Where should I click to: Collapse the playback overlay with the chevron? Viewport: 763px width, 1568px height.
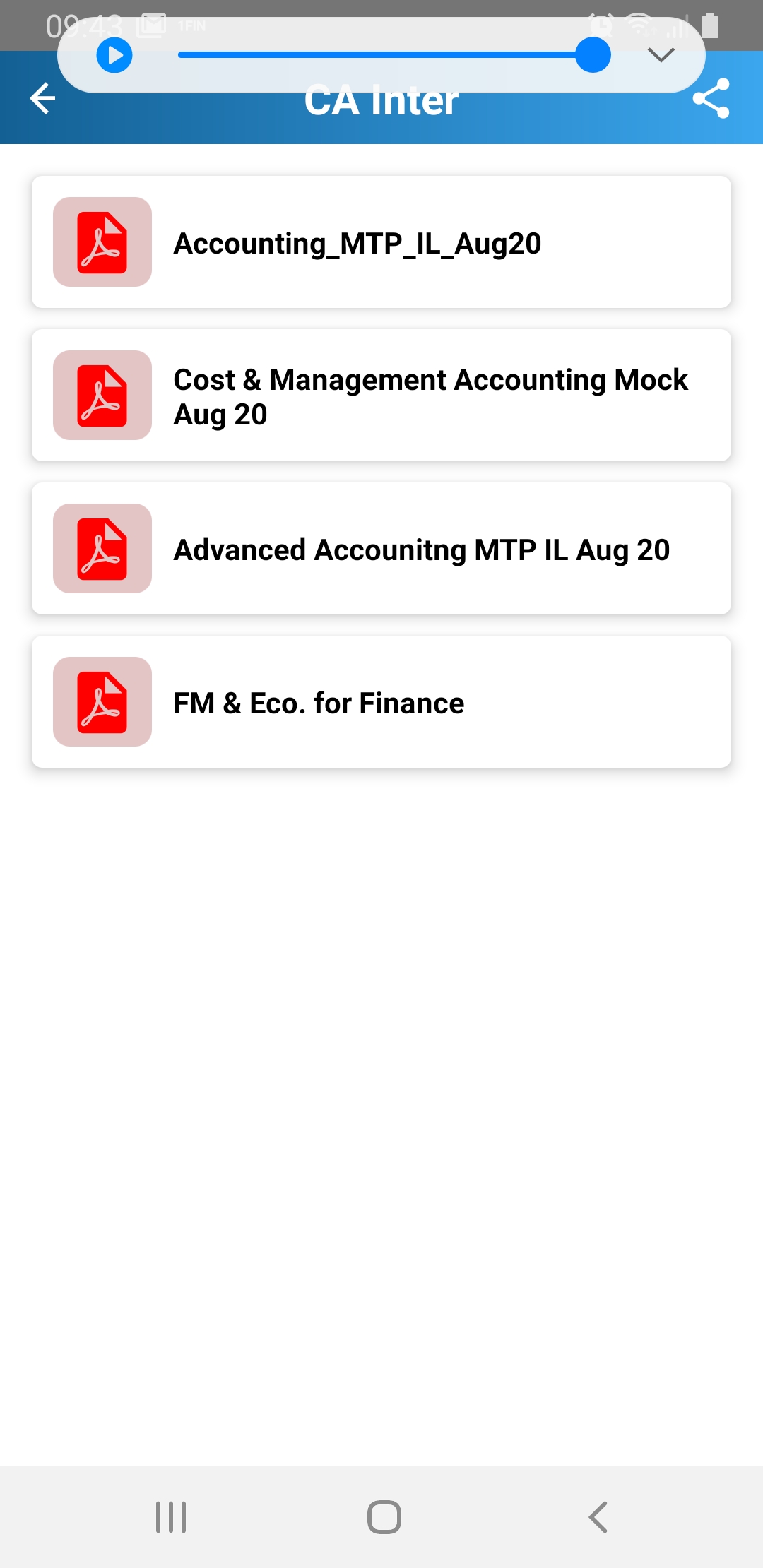click(x=661, y=55)
